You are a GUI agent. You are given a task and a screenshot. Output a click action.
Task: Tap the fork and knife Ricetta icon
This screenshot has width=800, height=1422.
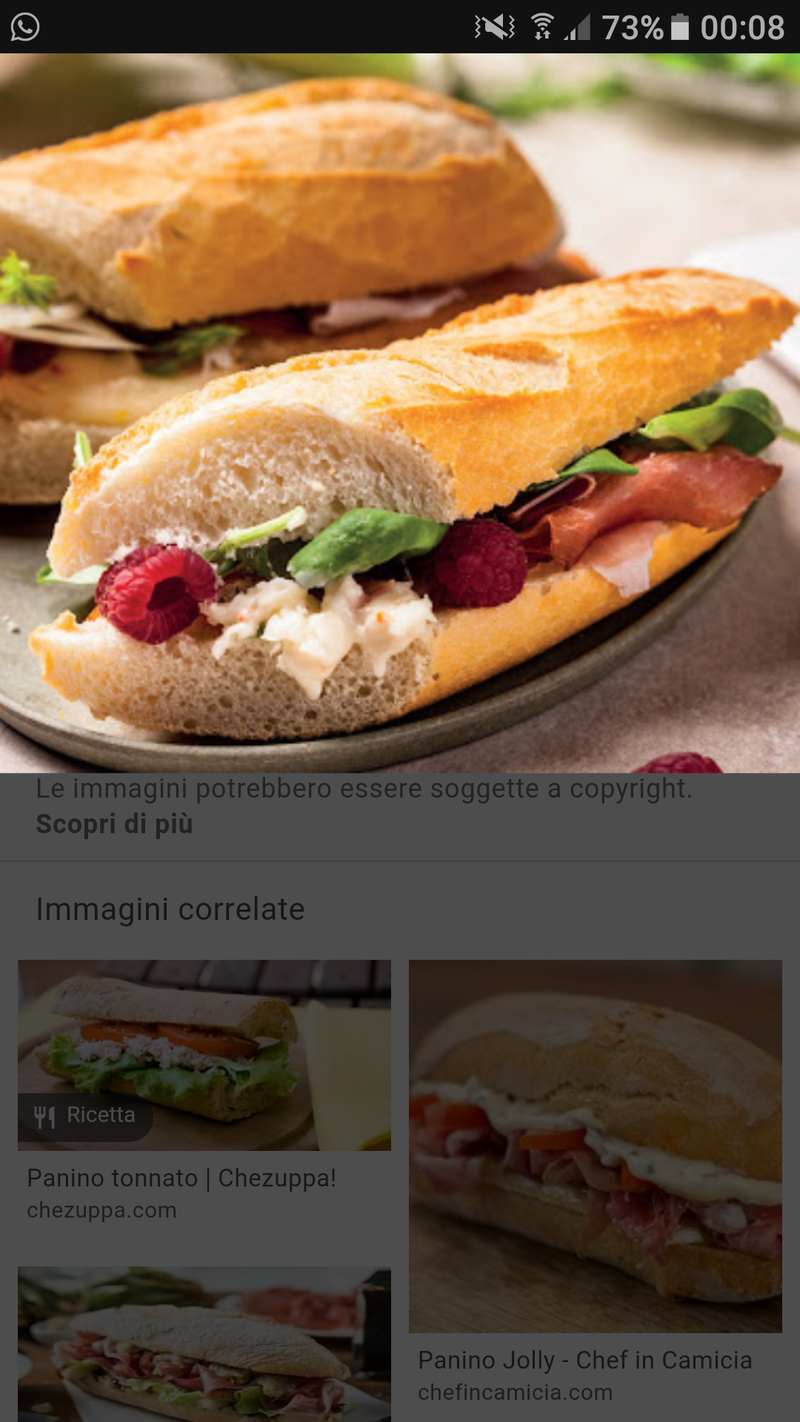[x=44, y=1116]
